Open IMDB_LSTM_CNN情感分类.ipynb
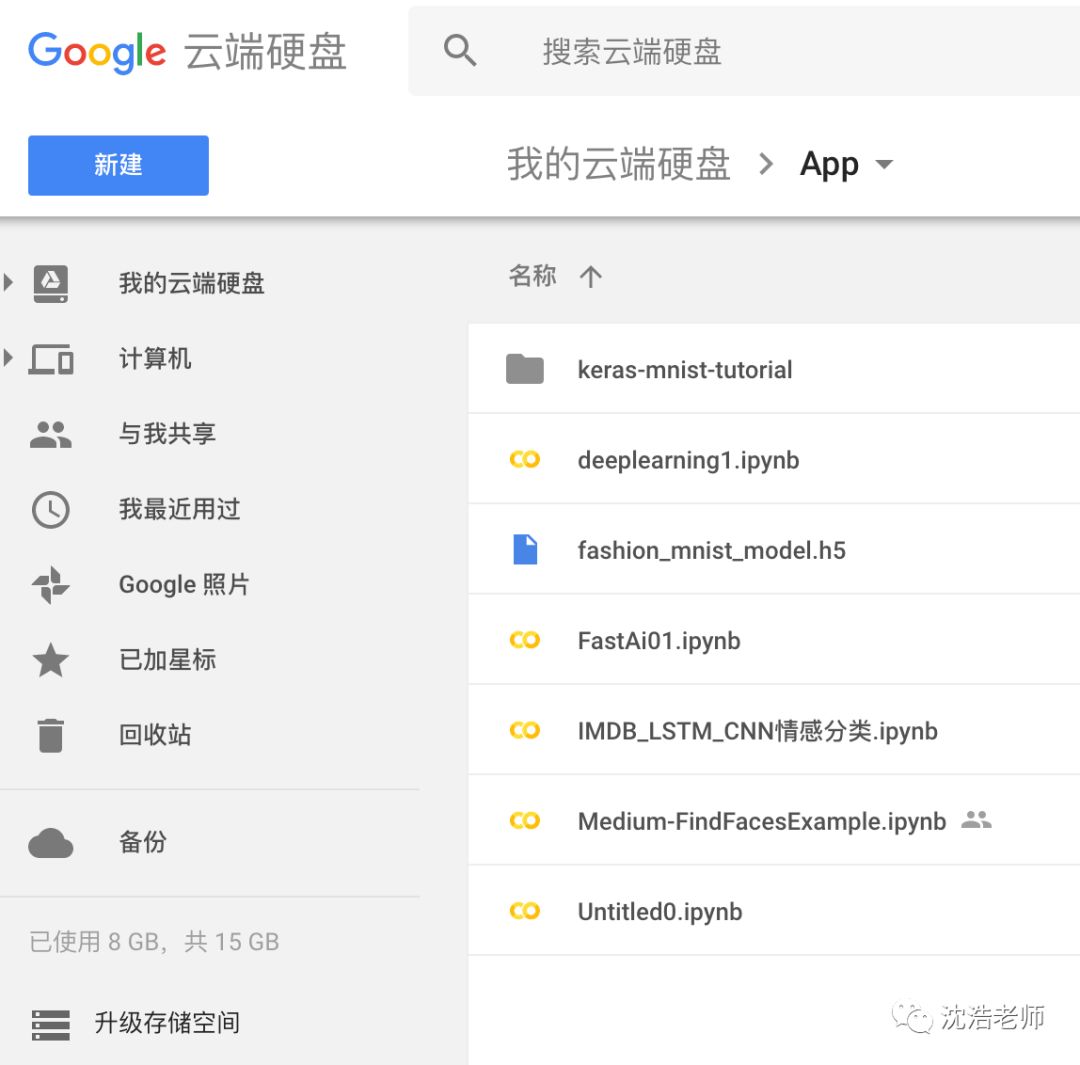The image size is (1080, 1065). pyautogui.click(x=757, y=731)
